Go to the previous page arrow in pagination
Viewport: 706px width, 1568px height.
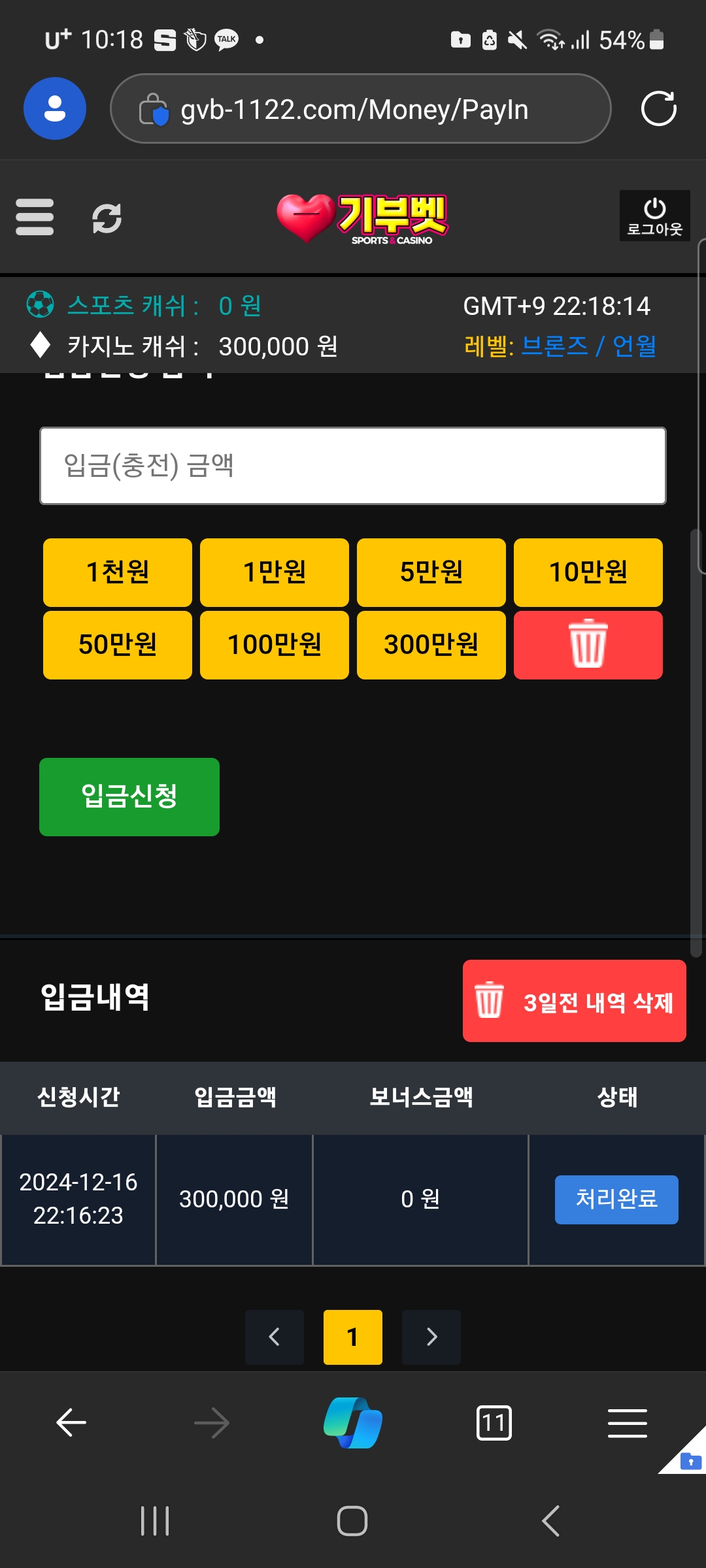pos(275,1337)
